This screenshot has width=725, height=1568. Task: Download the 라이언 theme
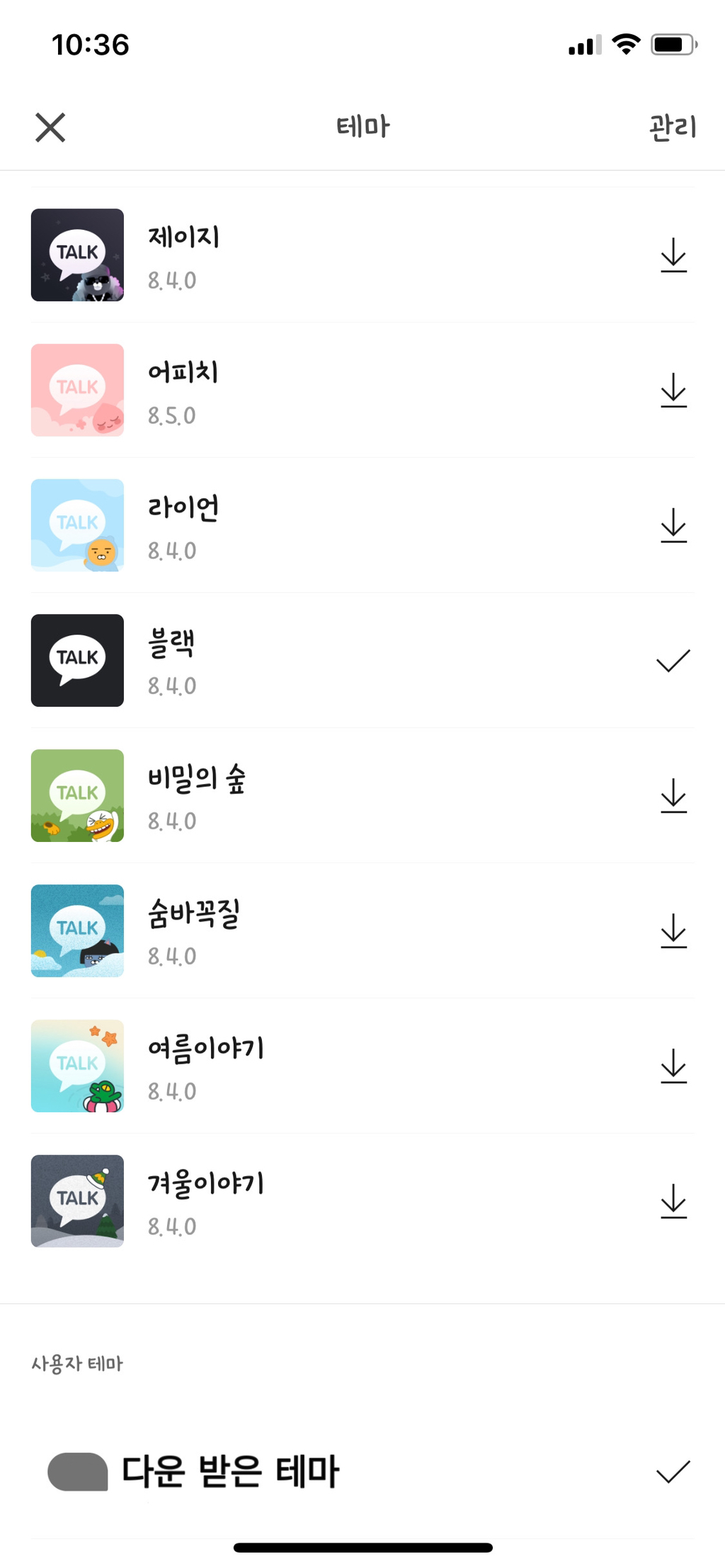pos(673,525)
